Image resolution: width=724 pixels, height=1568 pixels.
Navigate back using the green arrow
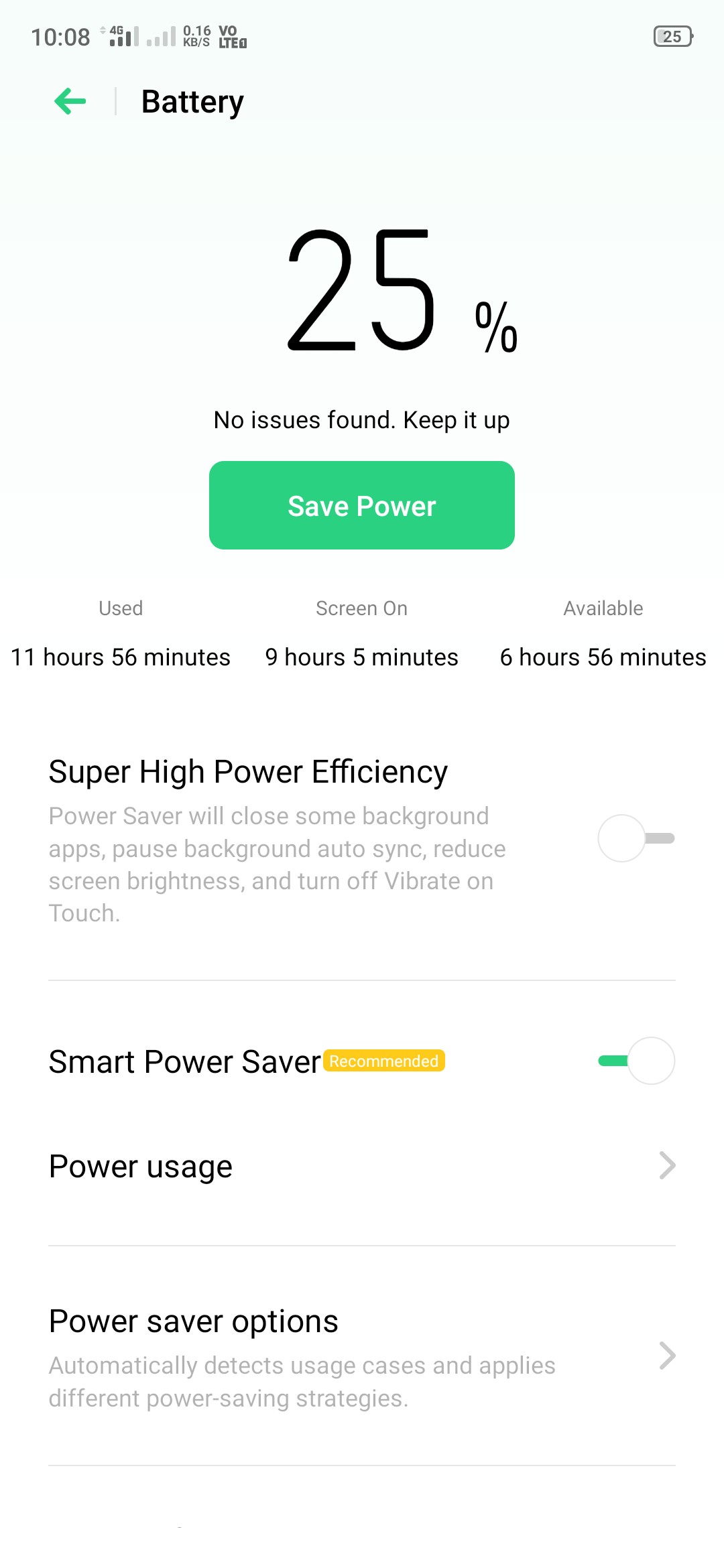69,101
